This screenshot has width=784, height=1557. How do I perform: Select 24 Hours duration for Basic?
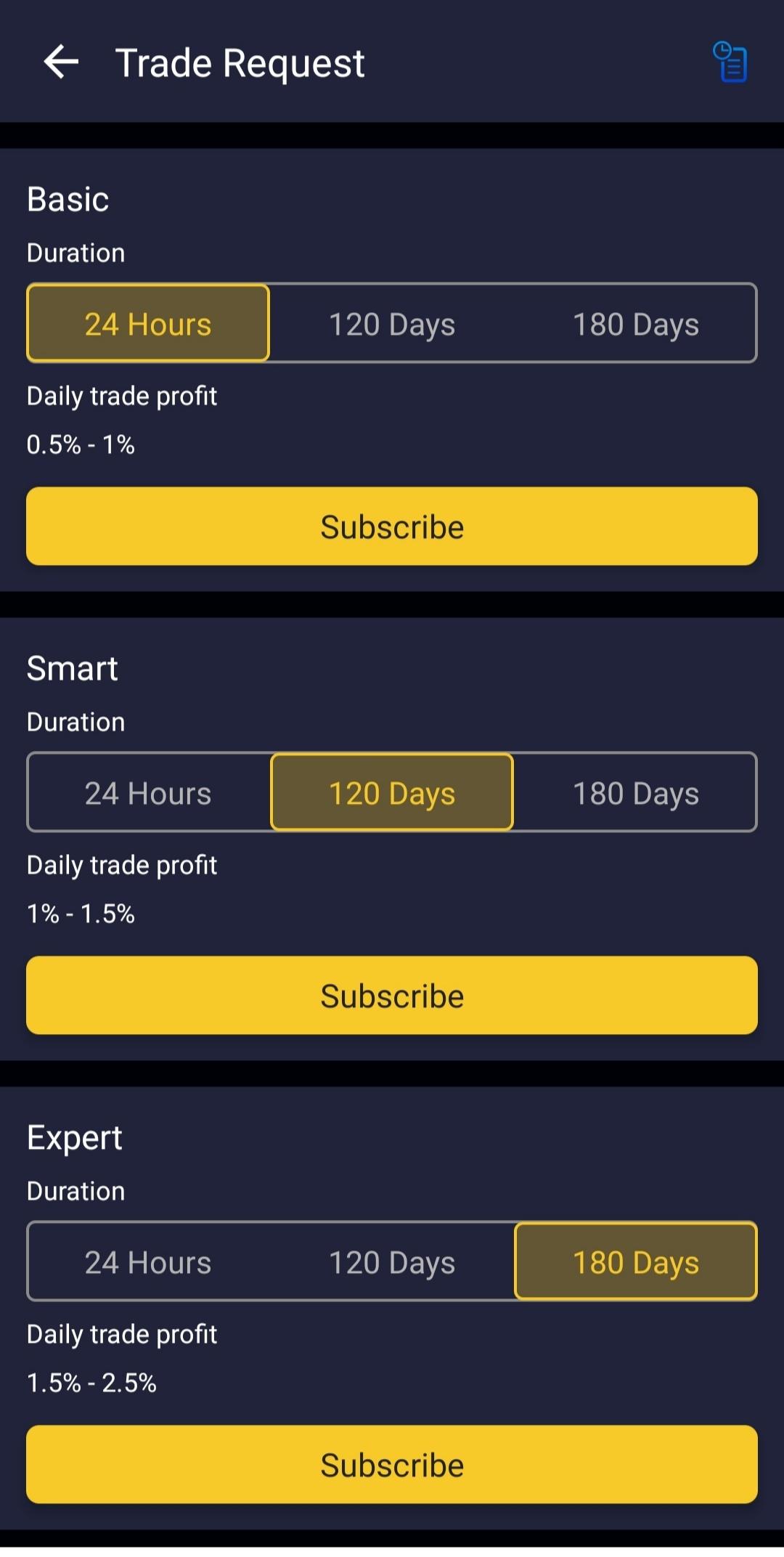[x=148, y=324]
